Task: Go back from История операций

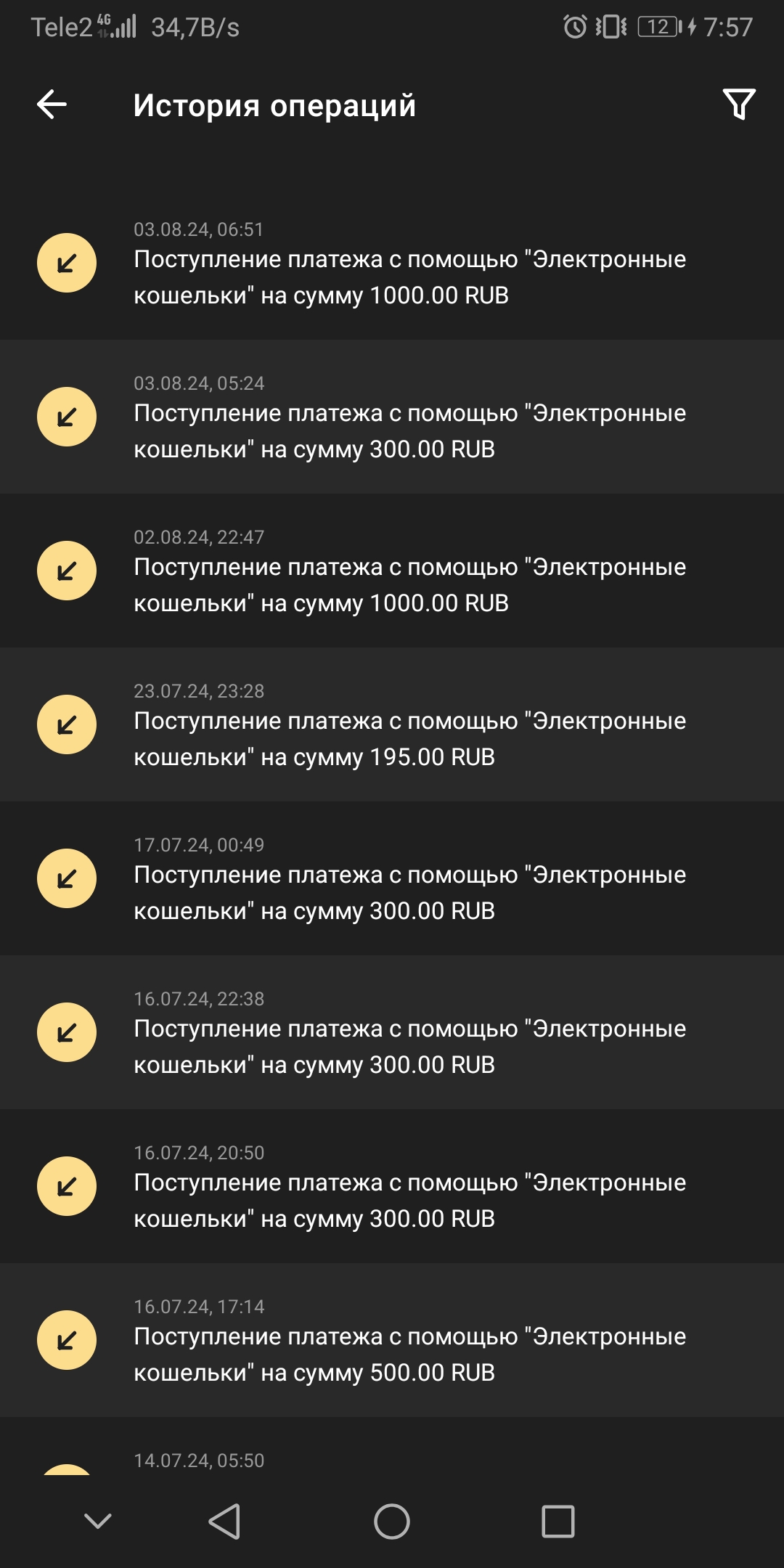Action: (x=52, y=105)
